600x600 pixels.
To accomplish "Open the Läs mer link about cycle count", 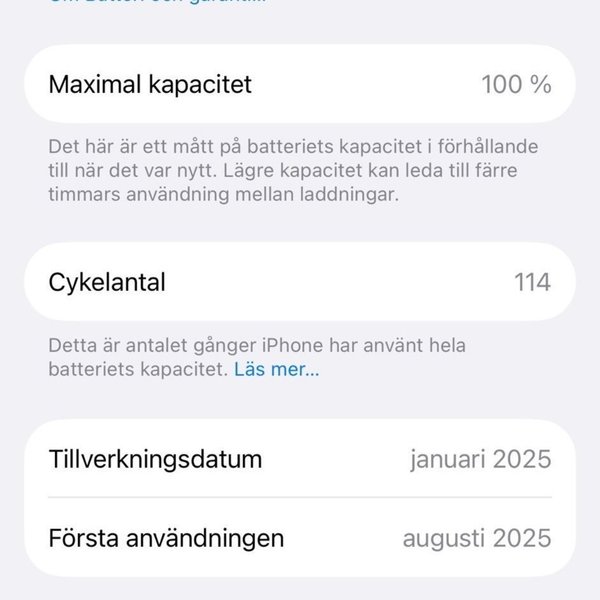I will pos(276,370).
